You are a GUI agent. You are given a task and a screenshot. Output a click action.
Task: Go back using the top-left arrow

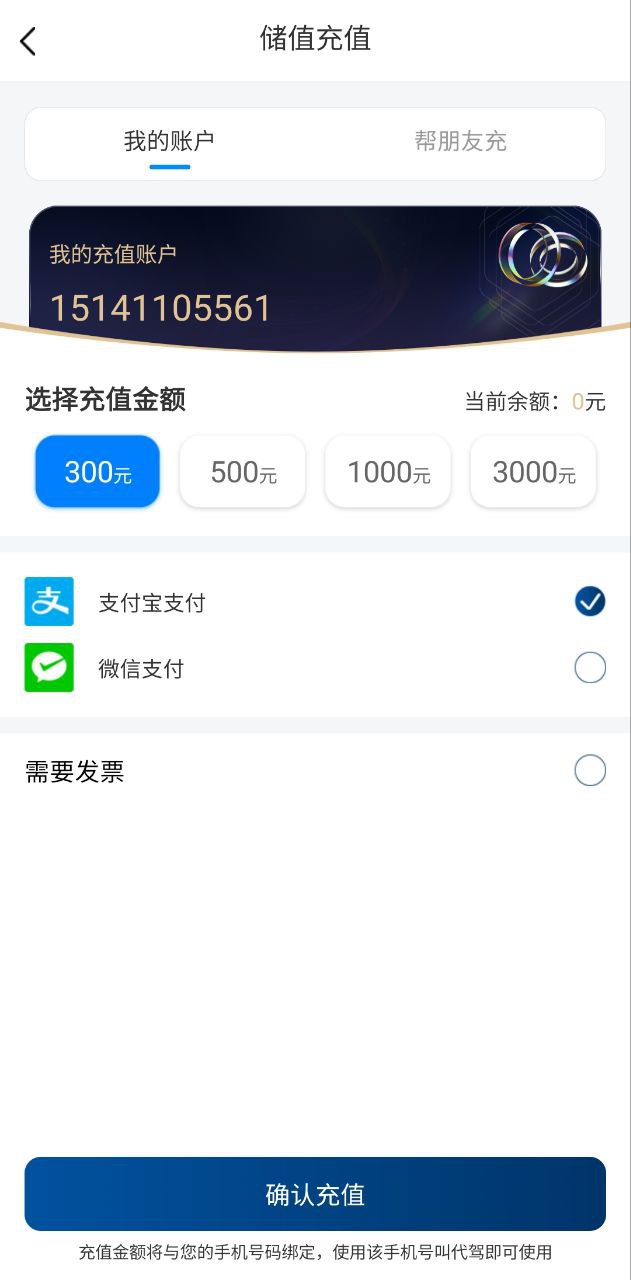click(x=28, y=41)
